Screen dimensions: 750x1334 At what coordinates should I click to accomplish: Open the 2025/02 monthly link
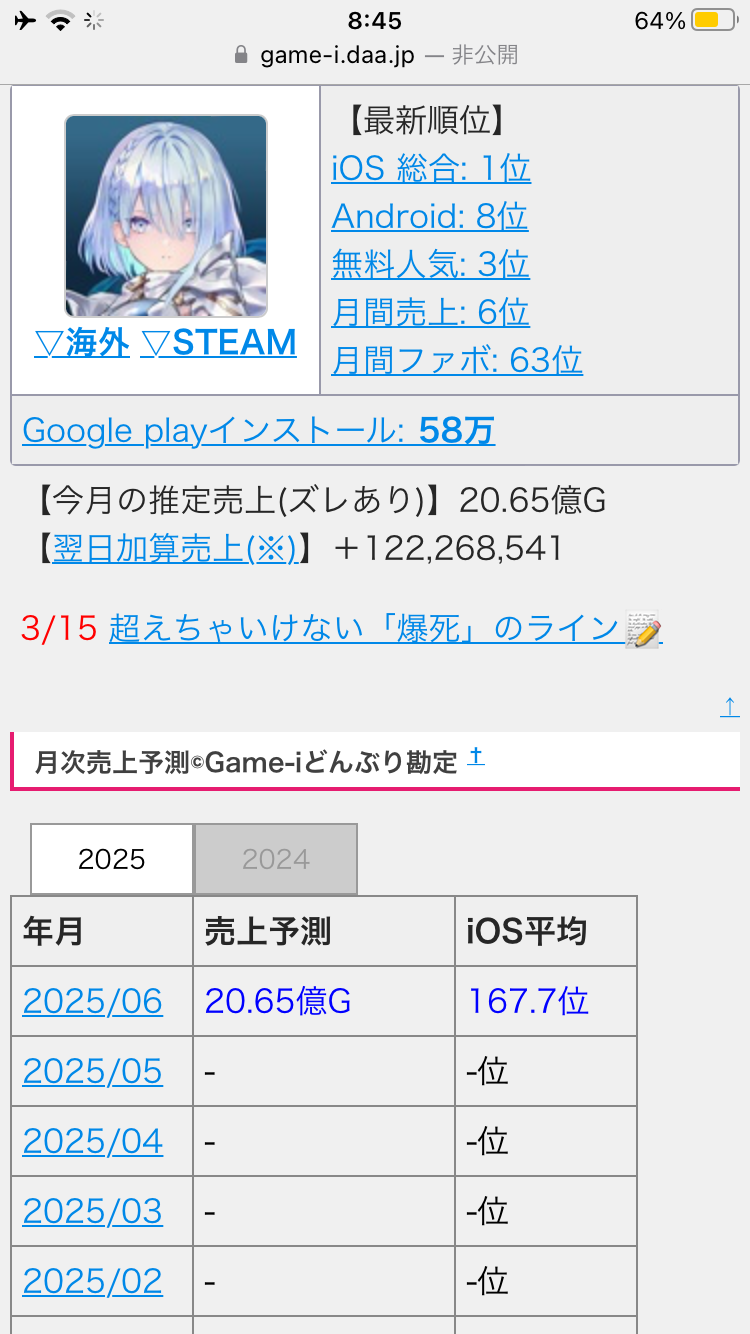(x=93, y=1281)
